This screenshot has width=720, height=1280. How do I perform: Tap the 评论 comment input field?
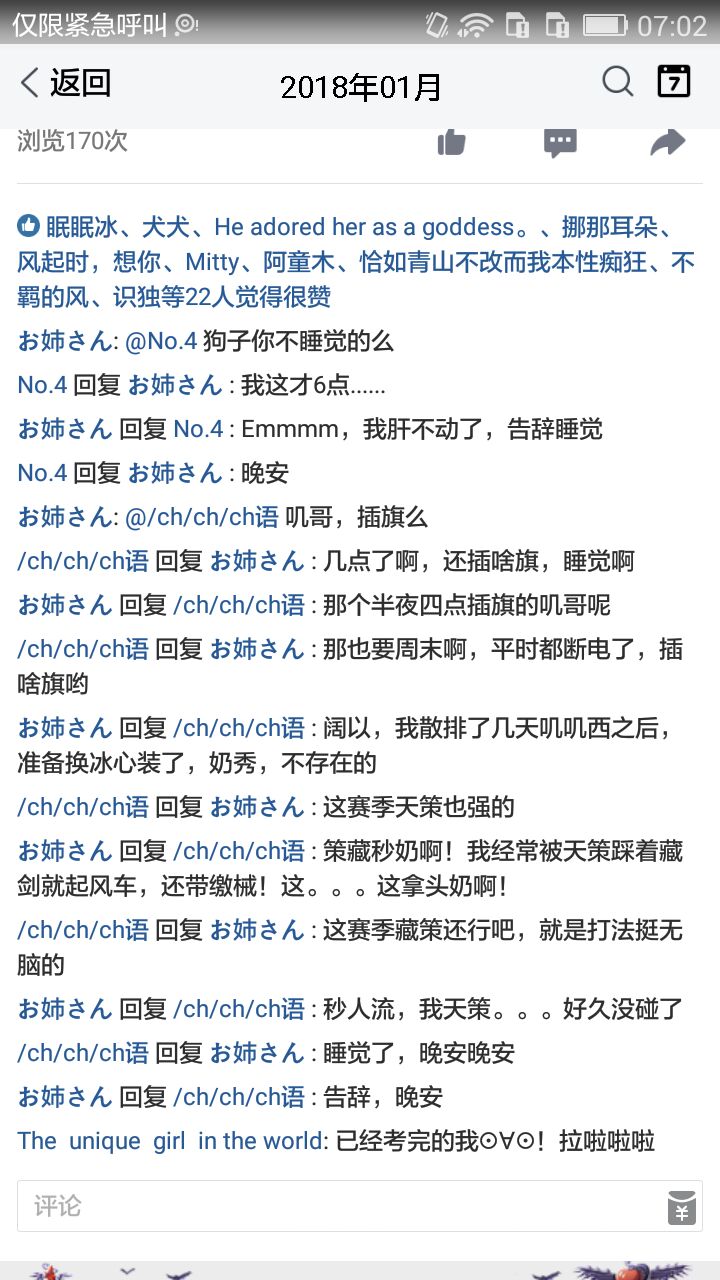(340, 1206)
